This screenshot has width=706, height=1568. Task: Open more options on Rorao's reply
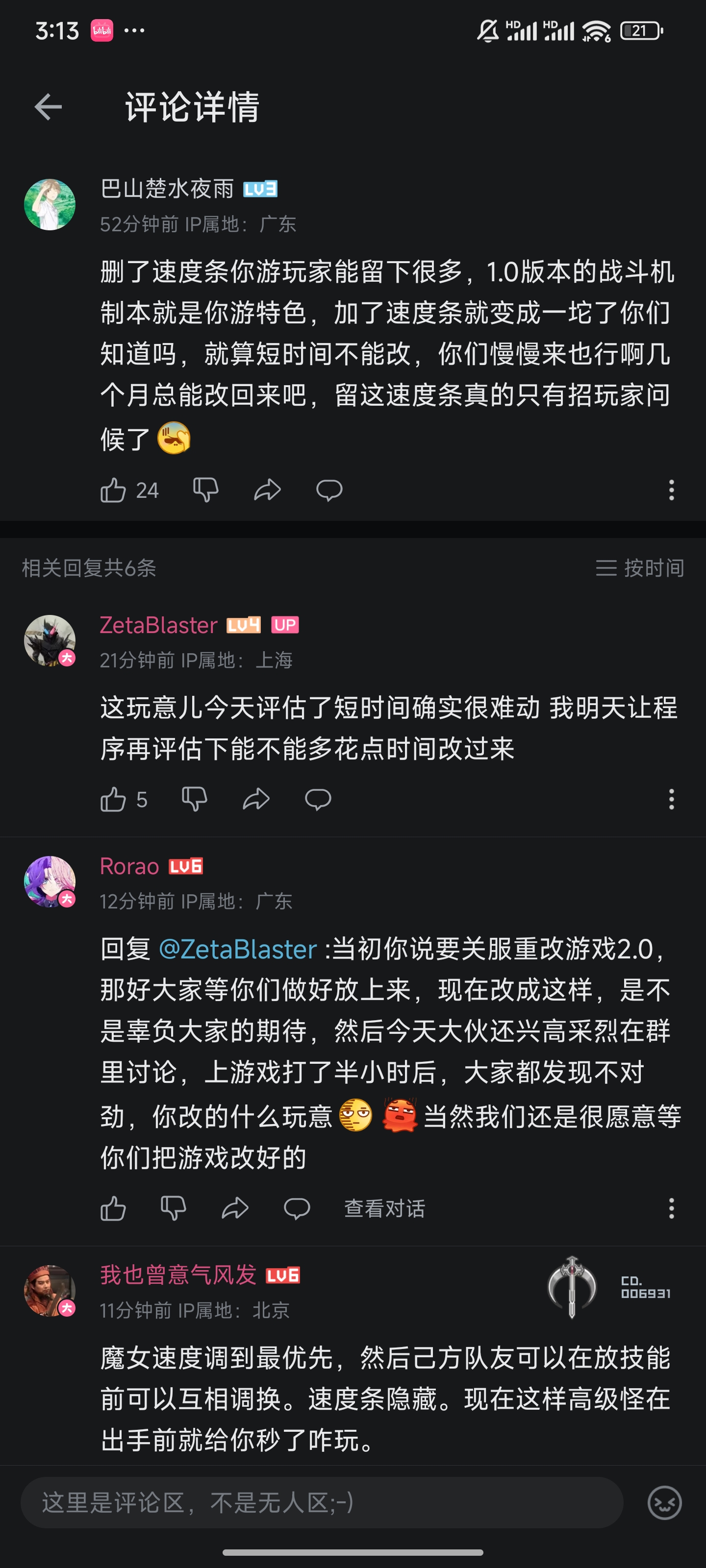point(671,1208)
